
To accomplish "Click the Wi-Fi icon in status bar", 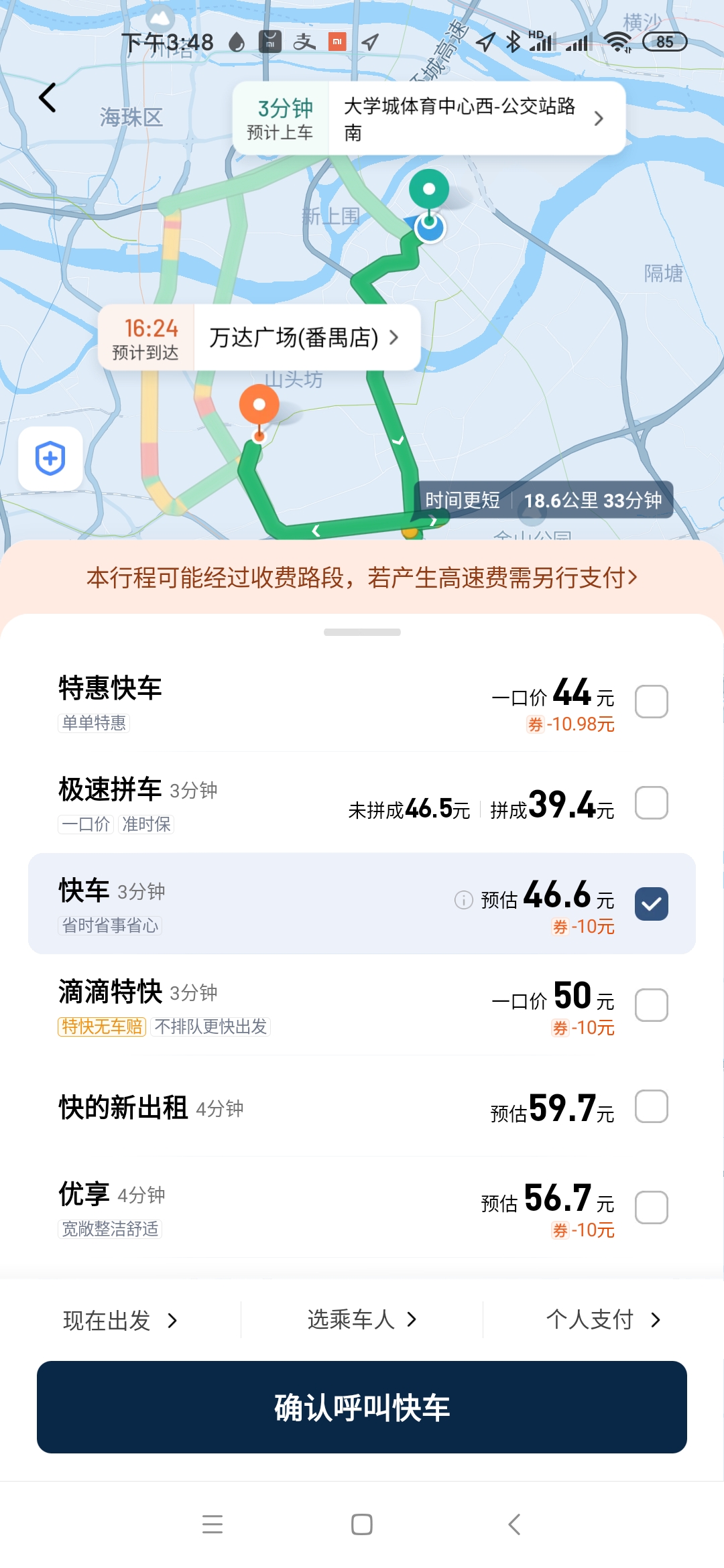I will tap(619, 42).
